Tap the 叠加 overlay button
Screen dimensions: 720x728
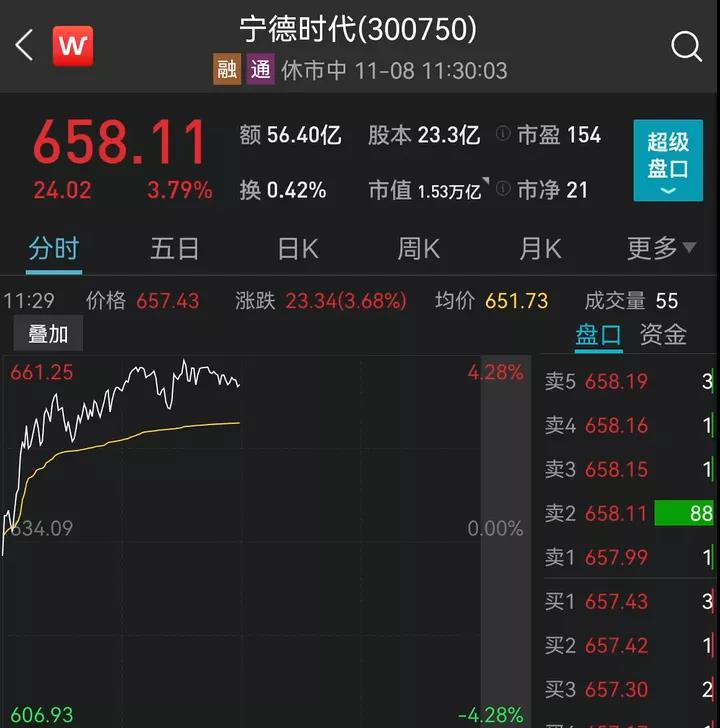click(47, 334)
